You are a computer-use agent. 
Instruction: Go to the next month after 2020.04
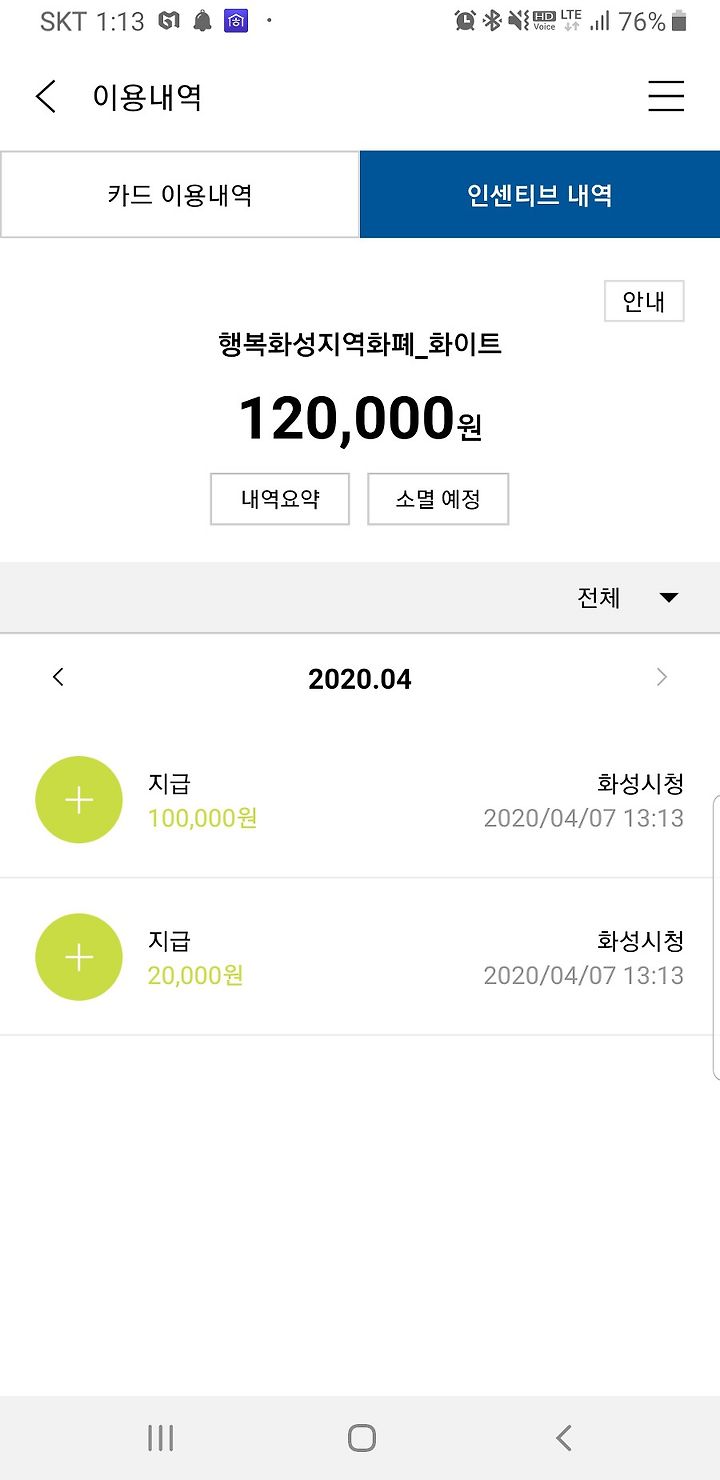[661, 678]
